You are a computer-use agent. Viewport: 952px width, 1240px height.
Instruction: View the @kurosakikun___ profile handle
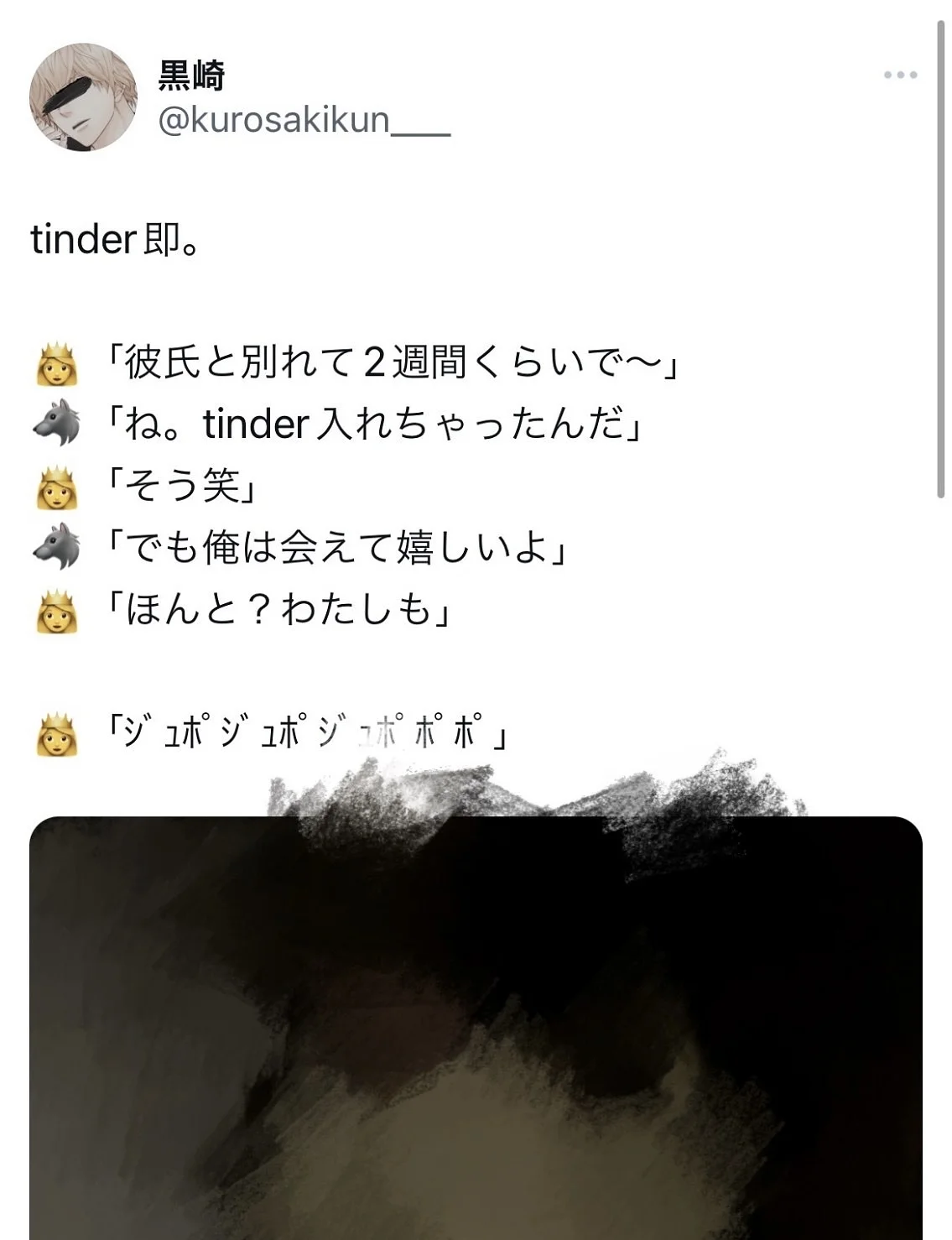point(304,121)
